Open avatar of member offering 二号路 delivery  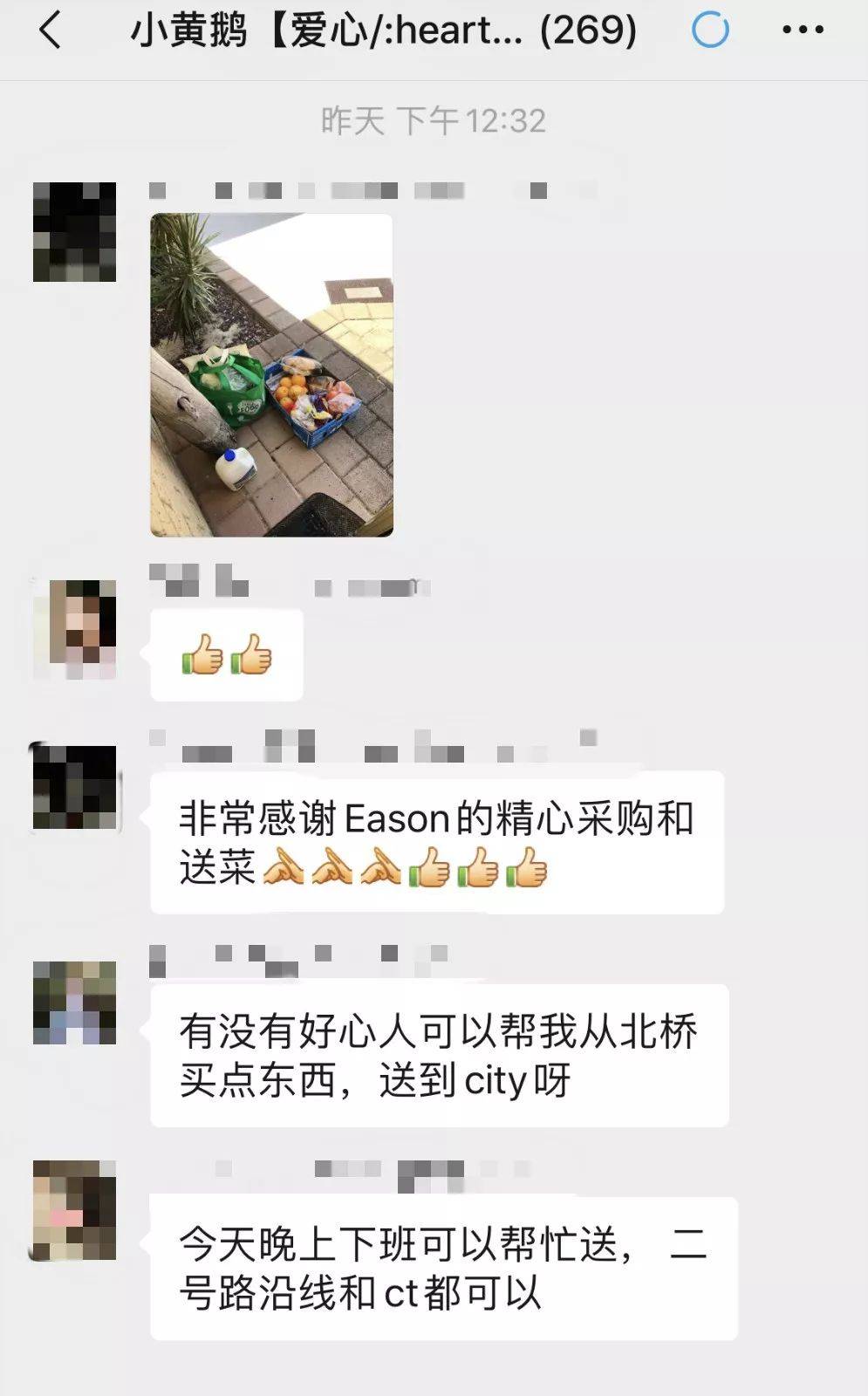[74, 1209]
